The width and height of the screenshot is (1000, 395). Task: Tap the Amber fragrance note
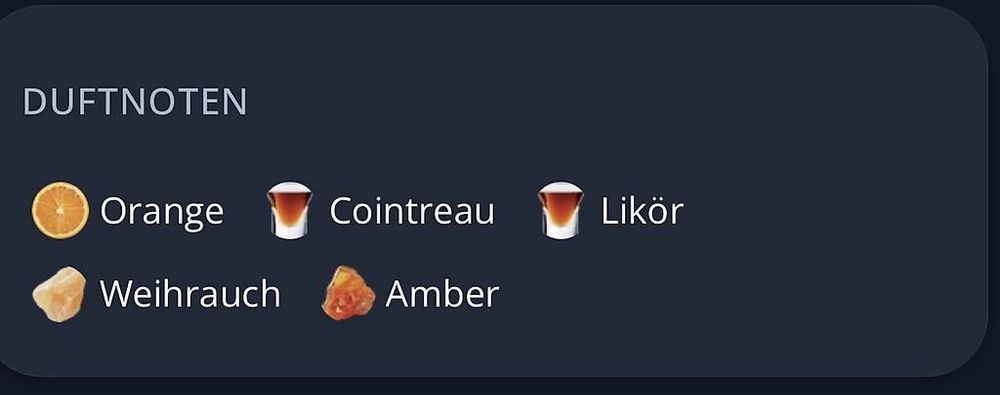pos(411,294)
